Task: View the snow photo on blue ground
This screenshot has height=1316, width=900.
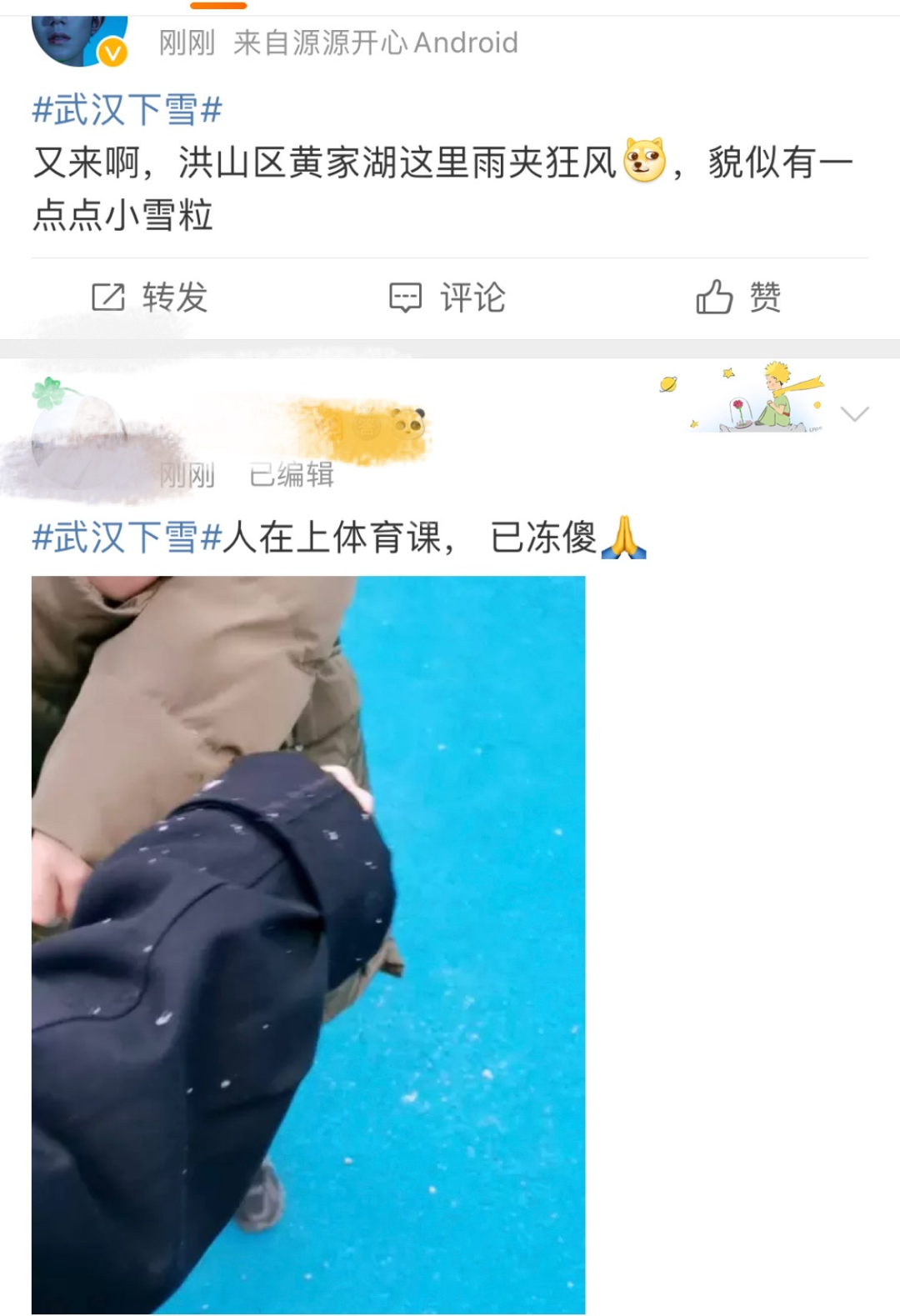Action: point(308,943)
